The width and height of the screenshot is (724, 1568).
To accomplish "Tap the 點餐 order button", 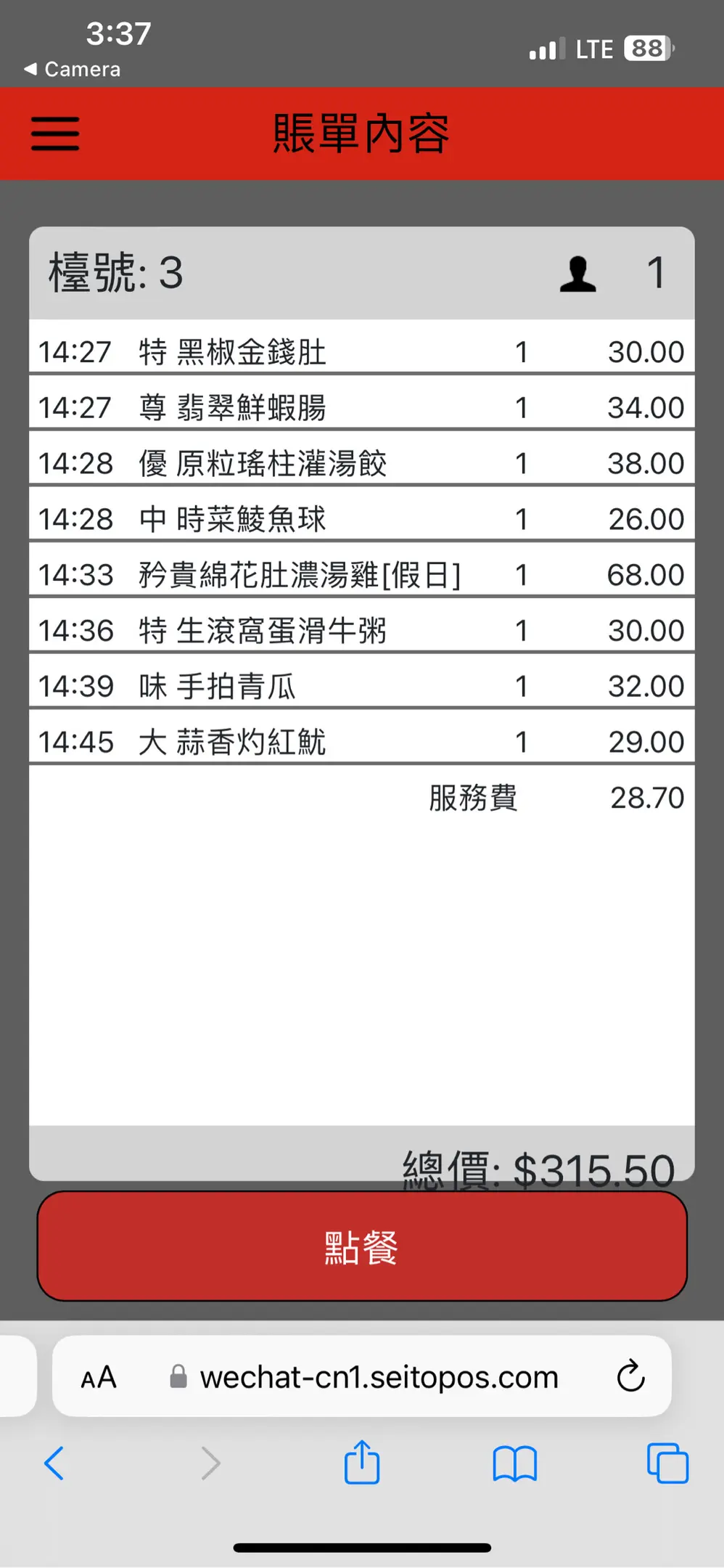I will coord(361,1247).
